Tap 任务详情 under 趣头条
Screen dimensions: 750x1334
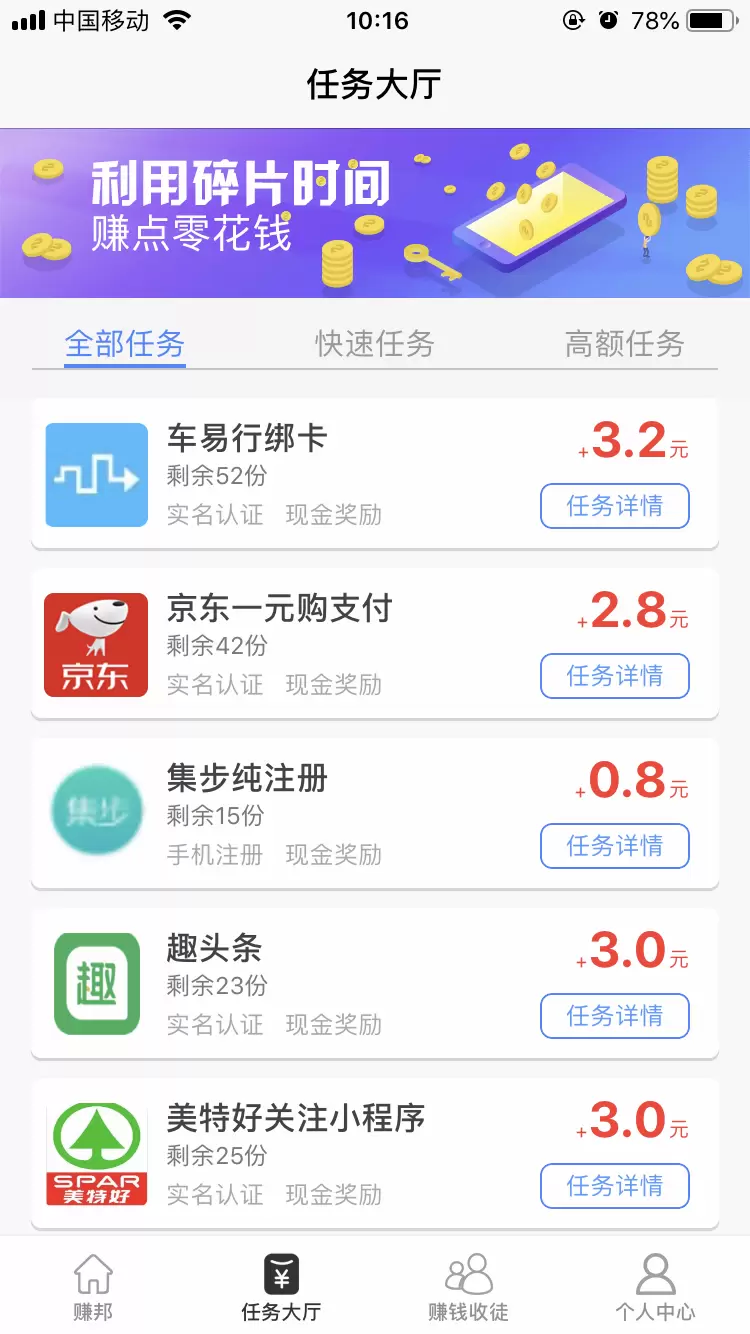[614, 1016]
